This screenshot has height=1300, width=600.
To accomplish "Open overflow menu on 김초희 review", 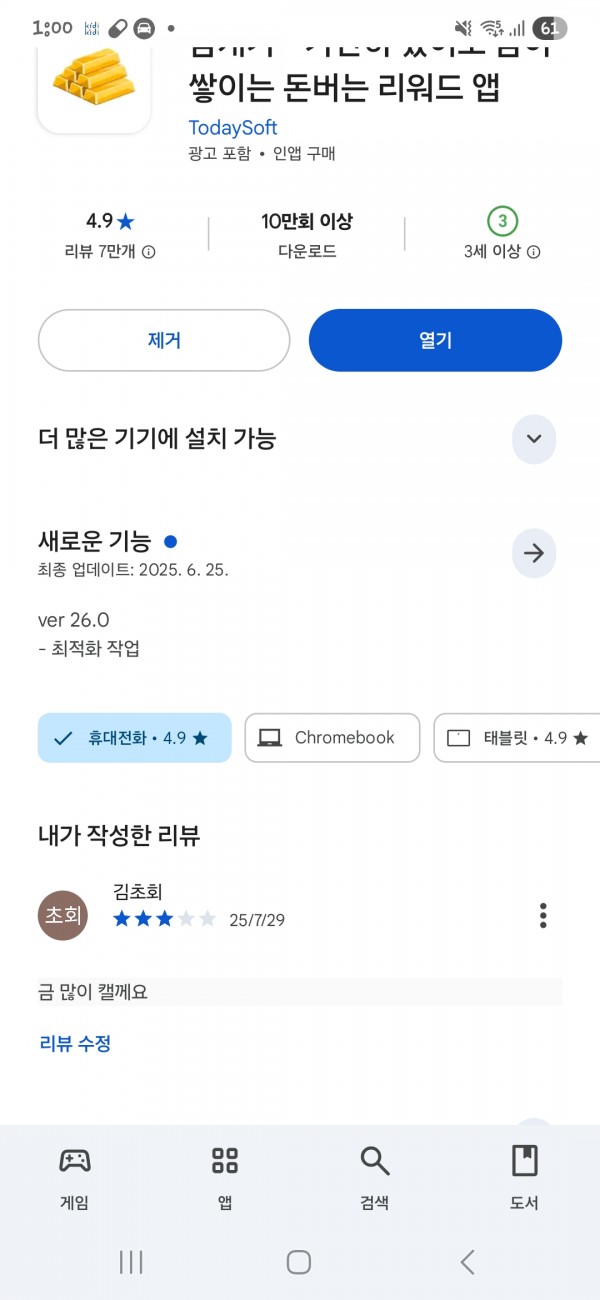I will point(543,915).
